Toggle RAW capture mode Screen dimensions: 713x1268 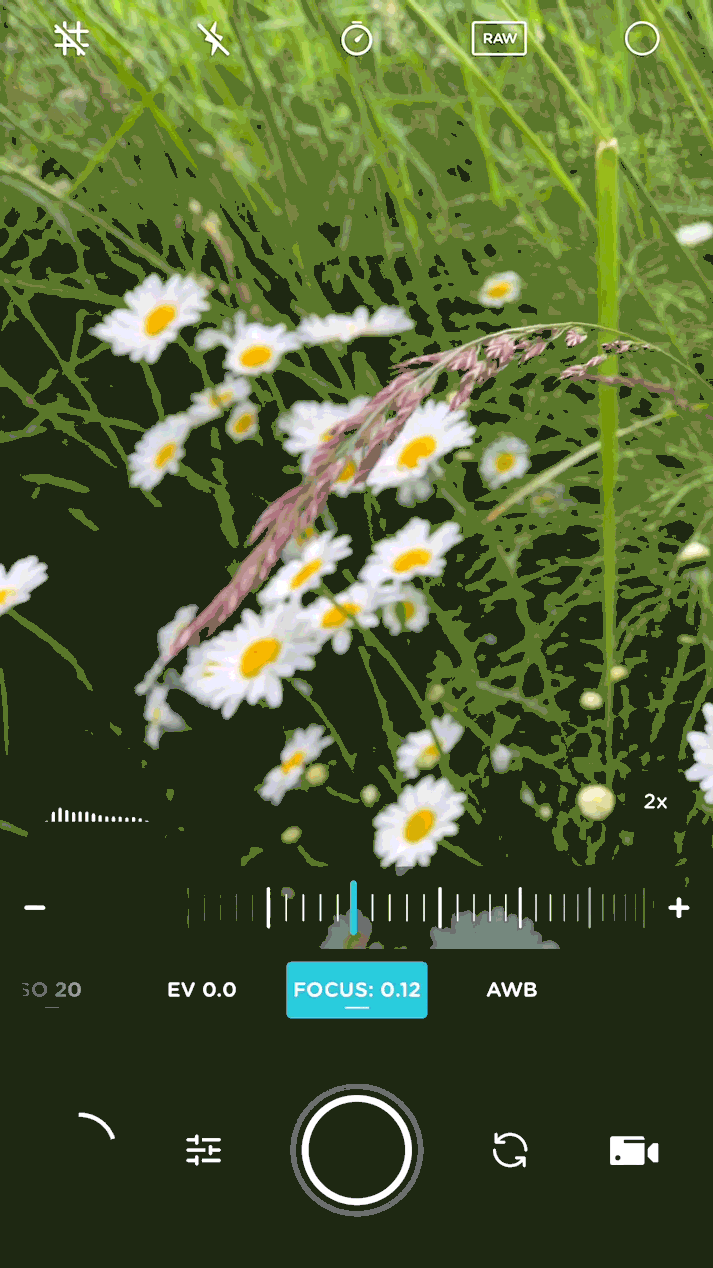click(499, 39)
